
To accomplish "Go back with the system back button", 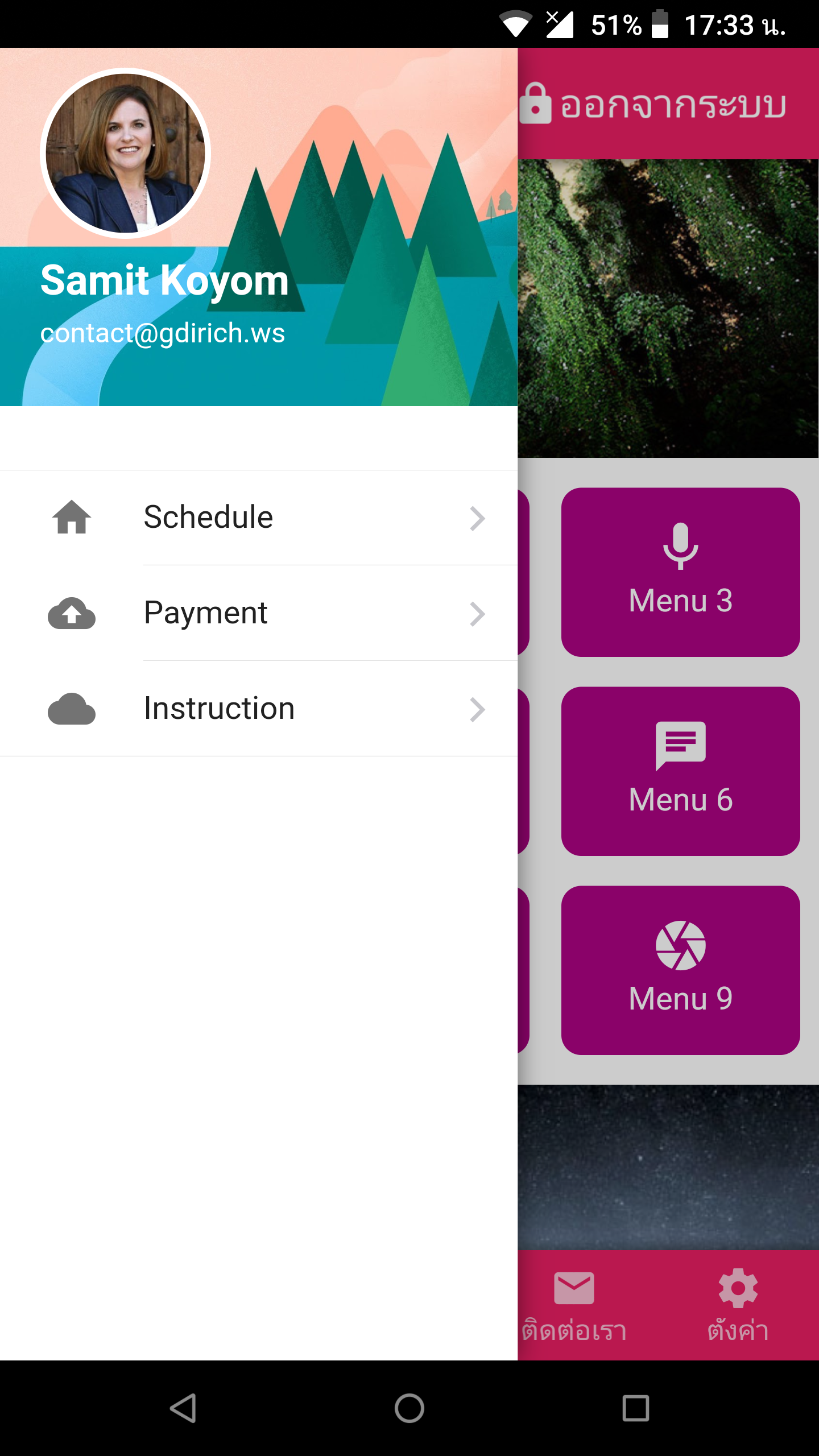I will point(183,1408).
